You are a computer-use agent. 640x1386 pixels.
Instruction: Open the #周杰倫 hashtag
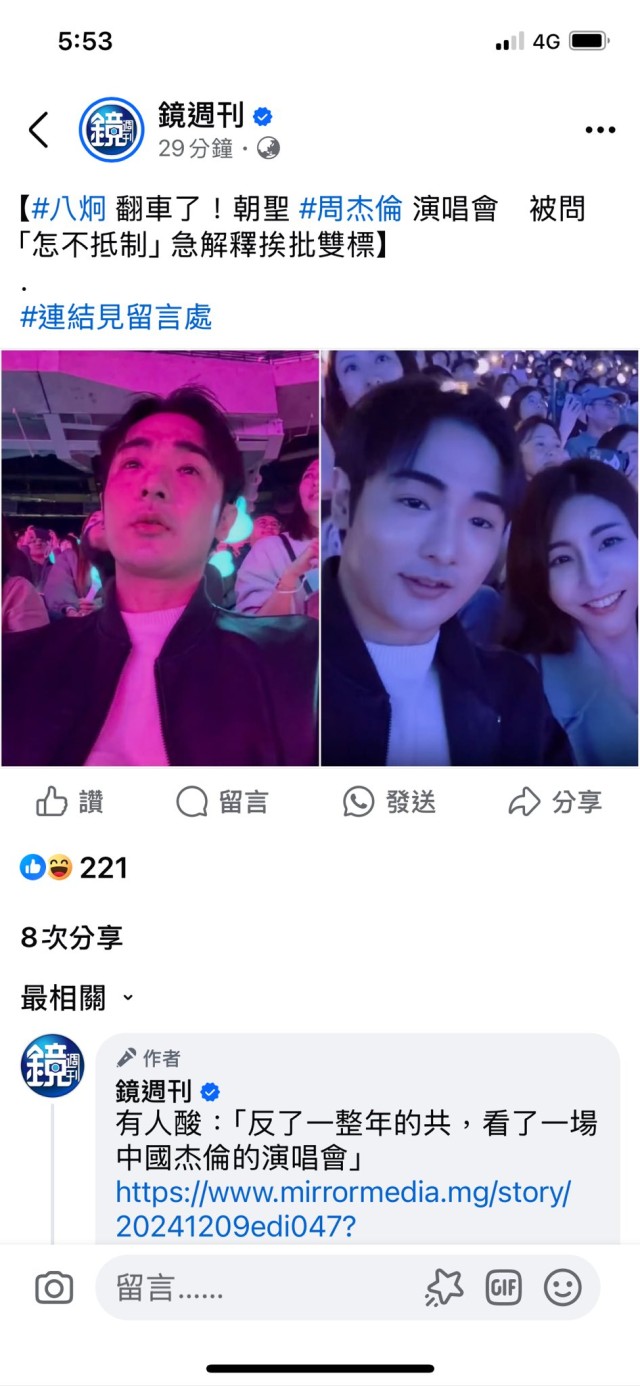pos(350,208)
